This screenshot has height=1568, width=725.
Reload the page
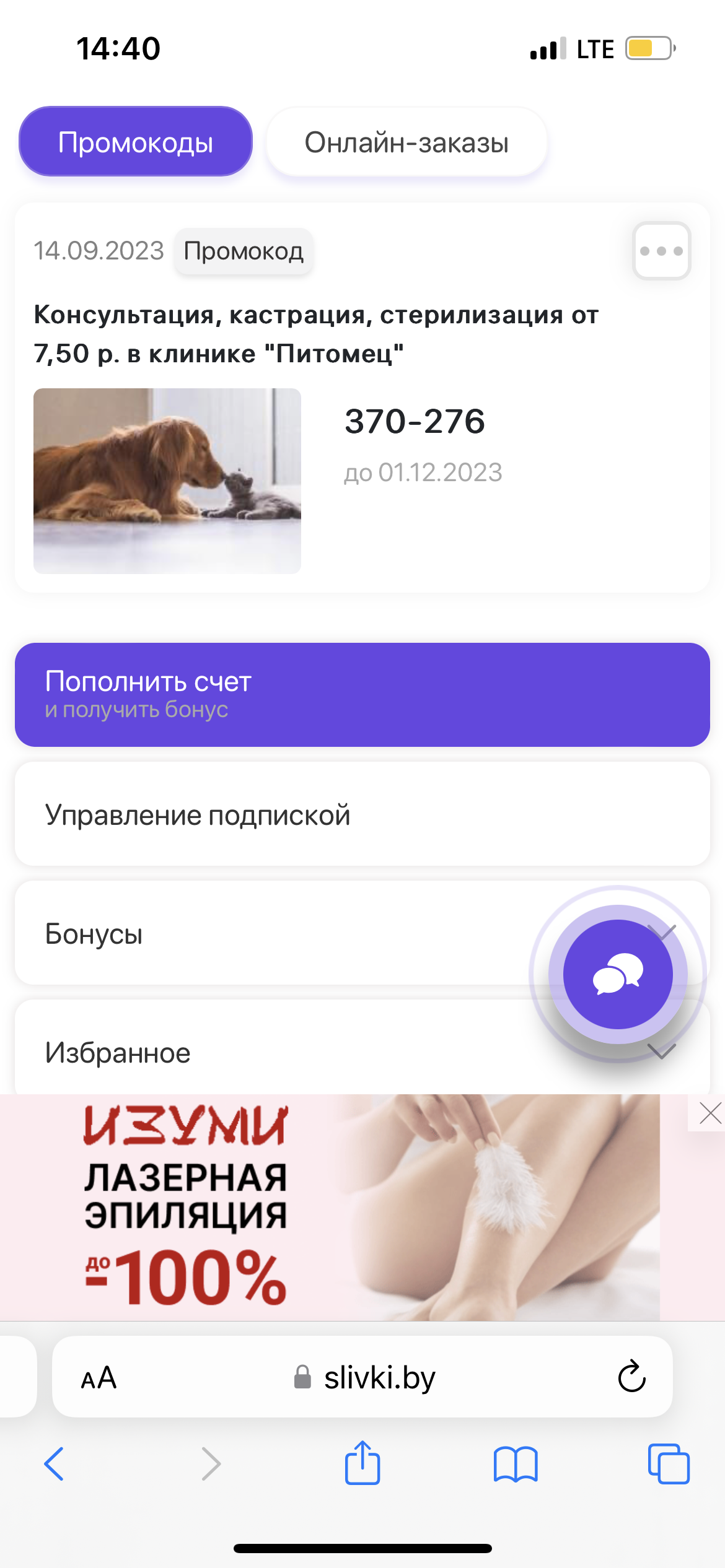[x=631, y=1378]
